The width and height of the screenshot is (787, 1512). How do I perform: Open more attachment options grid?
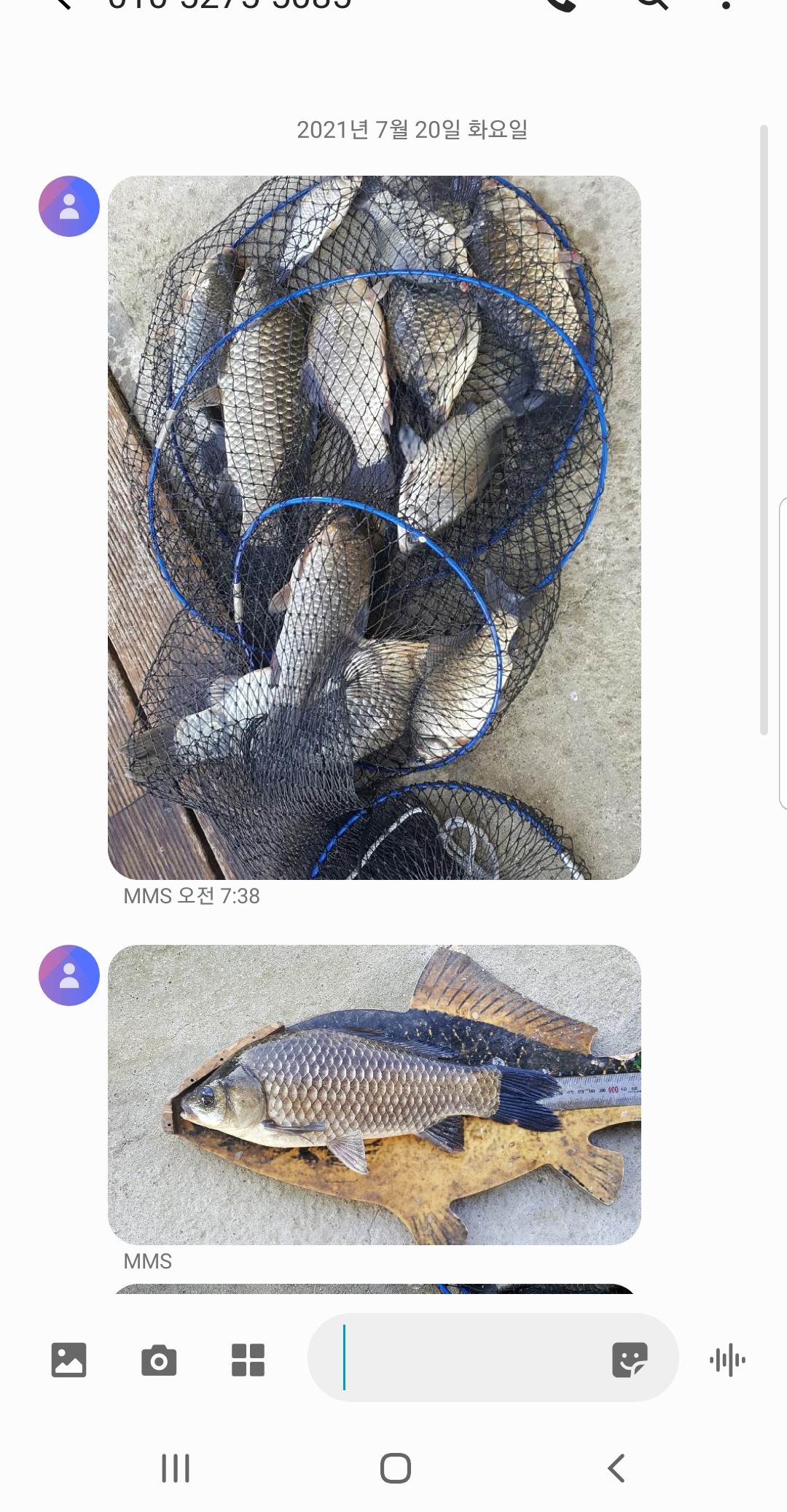[x=248, y=1360]
